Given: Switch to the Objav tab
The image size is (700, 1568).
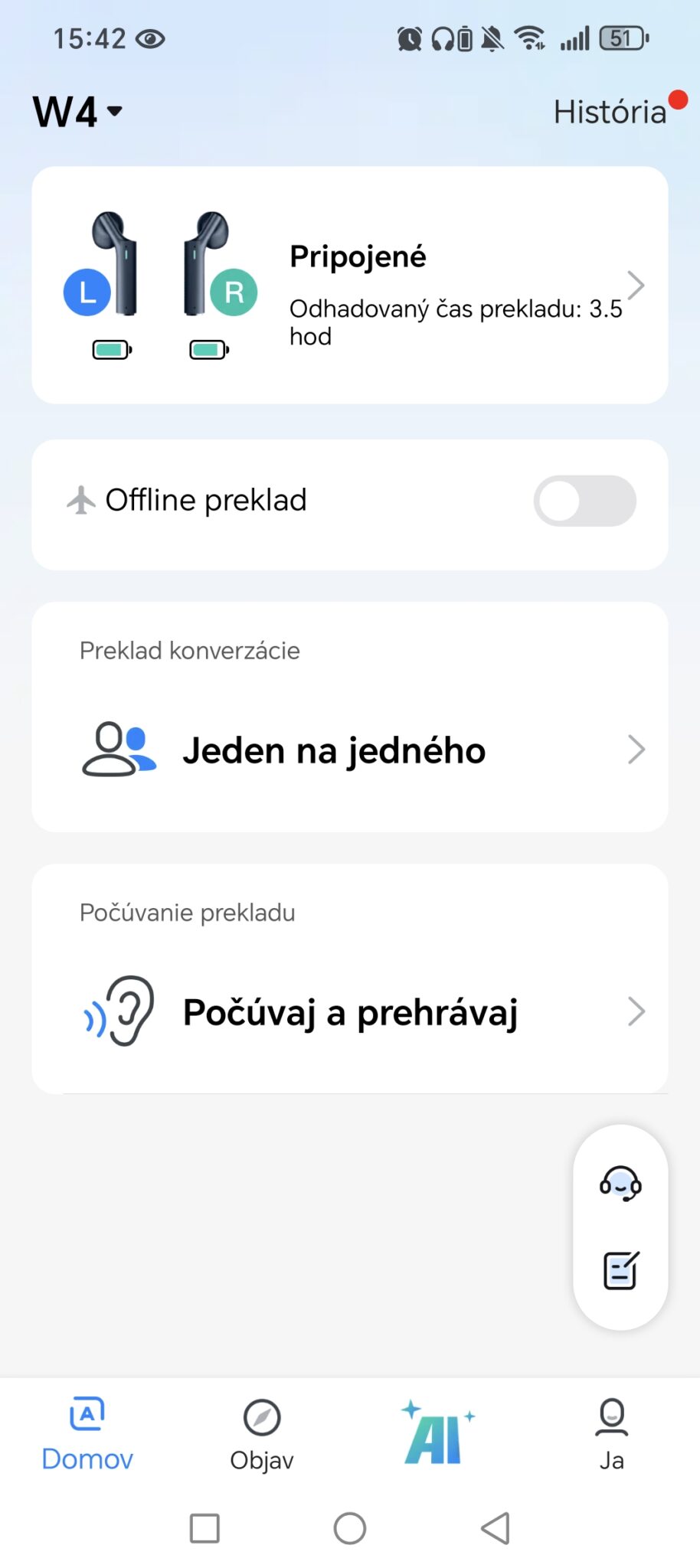Looking at the screenshot, I should pos(262,1435).
